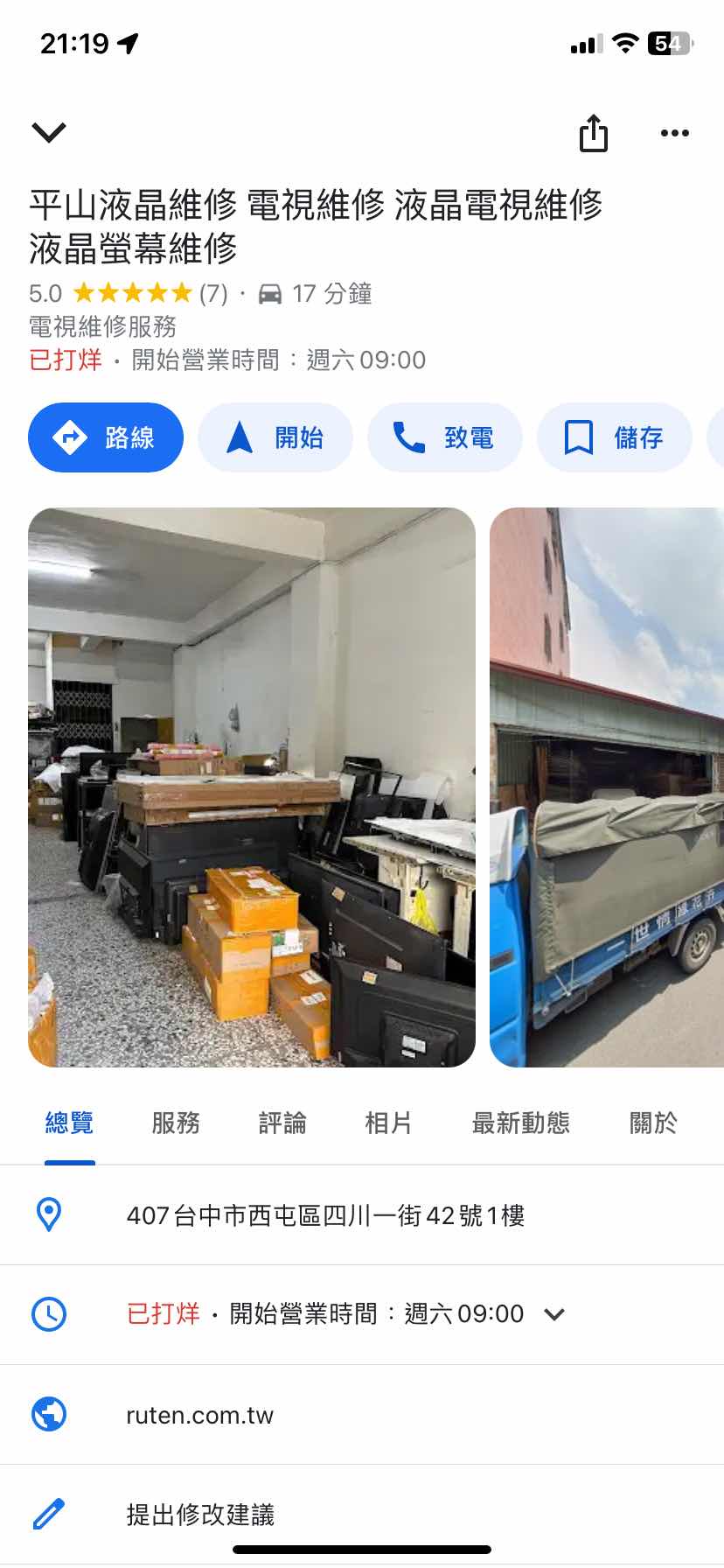Call the shop with 致電

tap(445, 437)
